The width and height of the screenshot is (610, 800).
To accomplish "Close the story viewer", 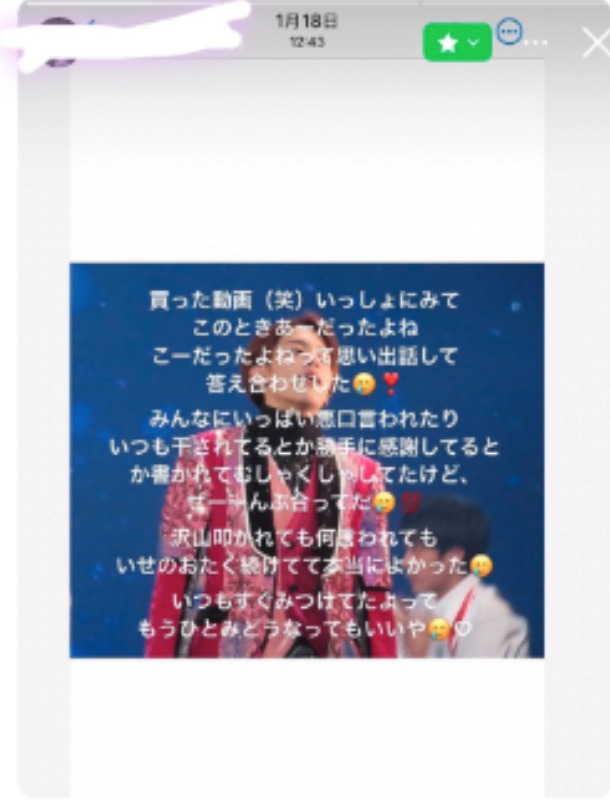I will coord(594,42).
